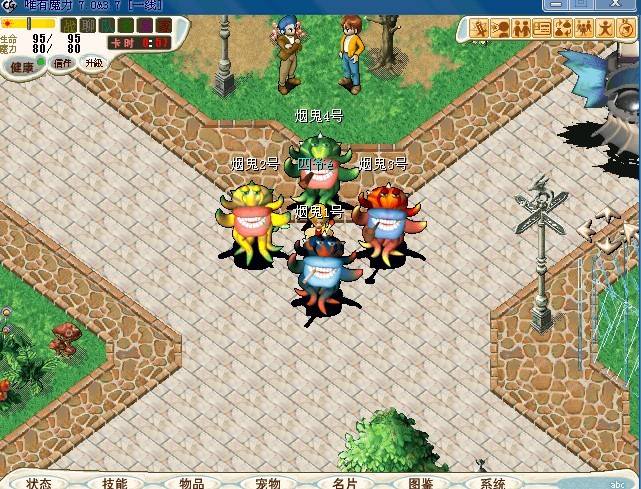Tap the chat speech action icon

(500, 28)
